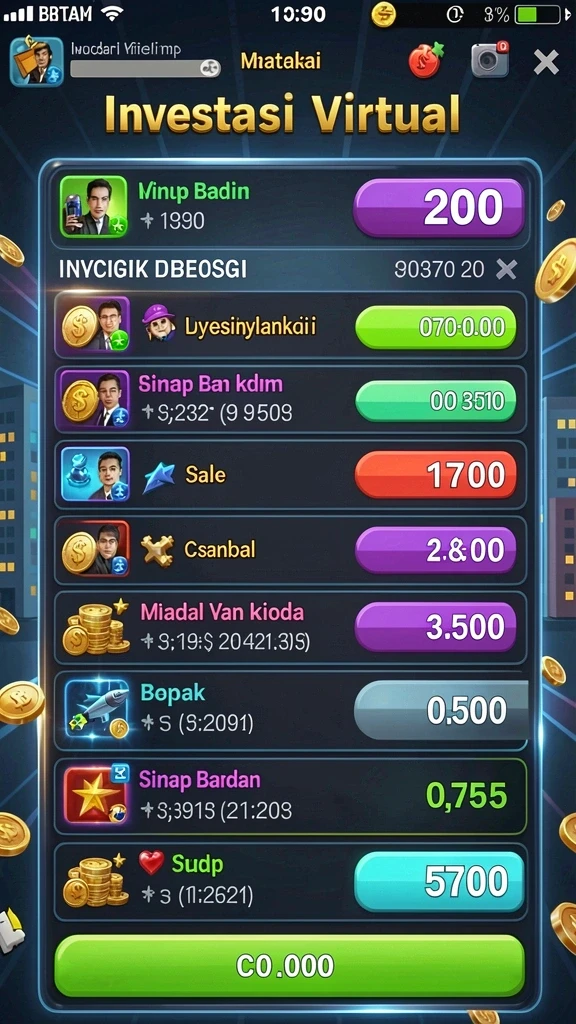Tap the large green C0.000 button

tap(289, 966)
